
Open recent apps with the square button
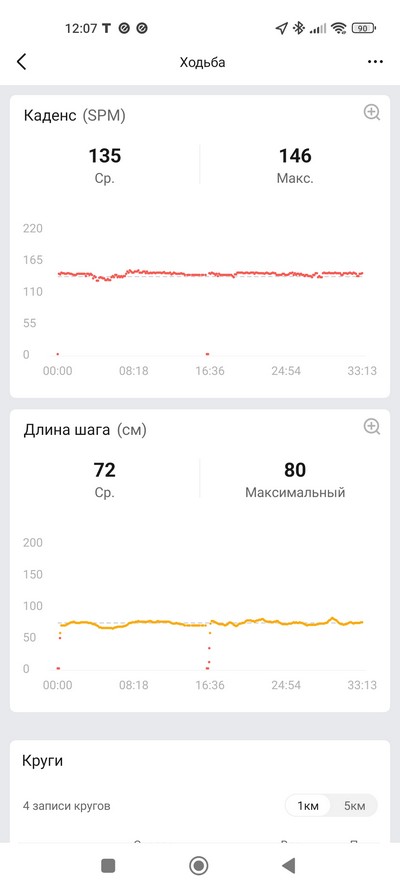click(108, 865)
